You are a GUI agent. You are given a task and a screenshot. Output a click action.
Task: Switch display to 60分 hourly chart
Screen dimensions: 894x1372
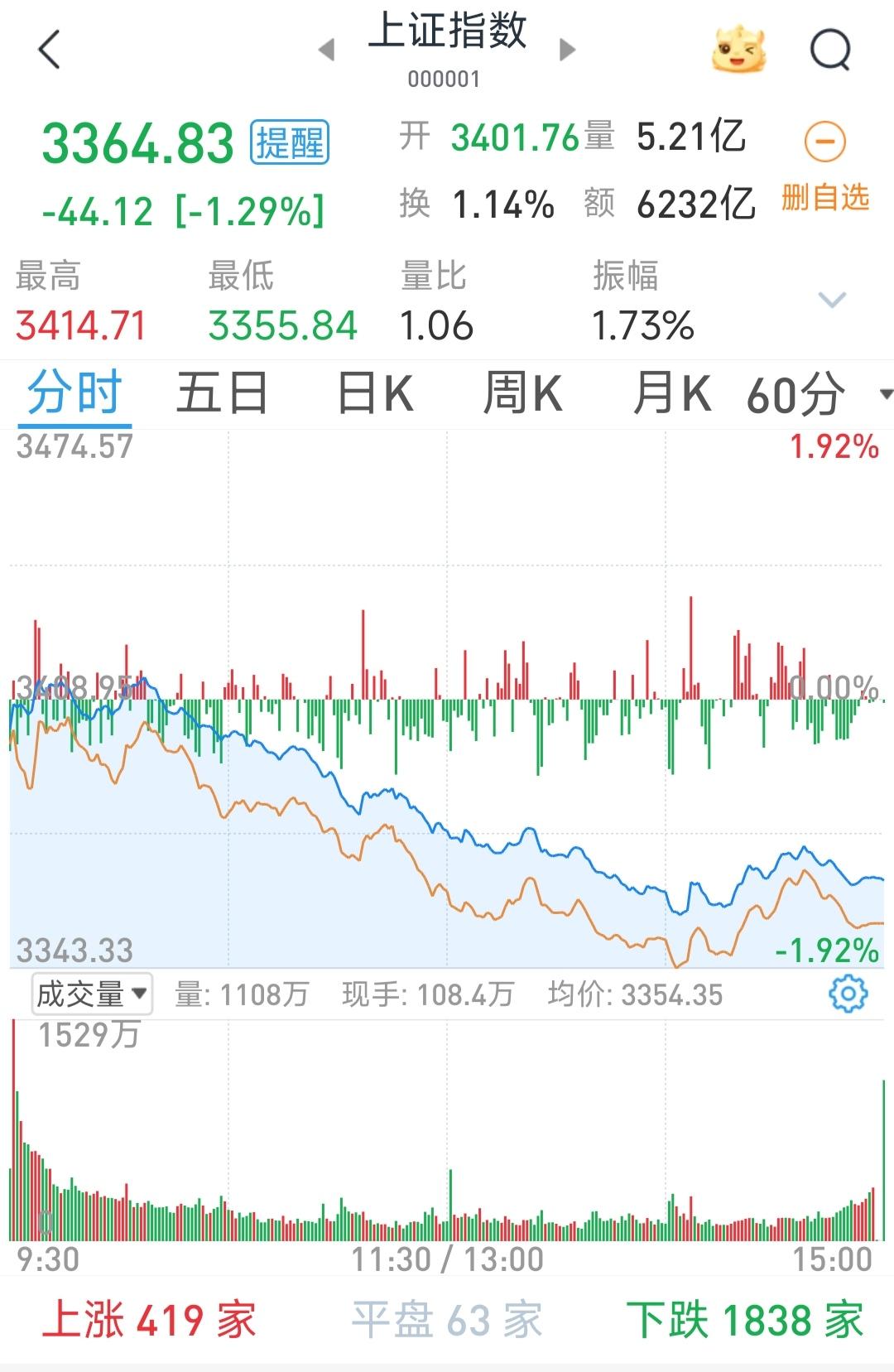[x=793, y=392]
